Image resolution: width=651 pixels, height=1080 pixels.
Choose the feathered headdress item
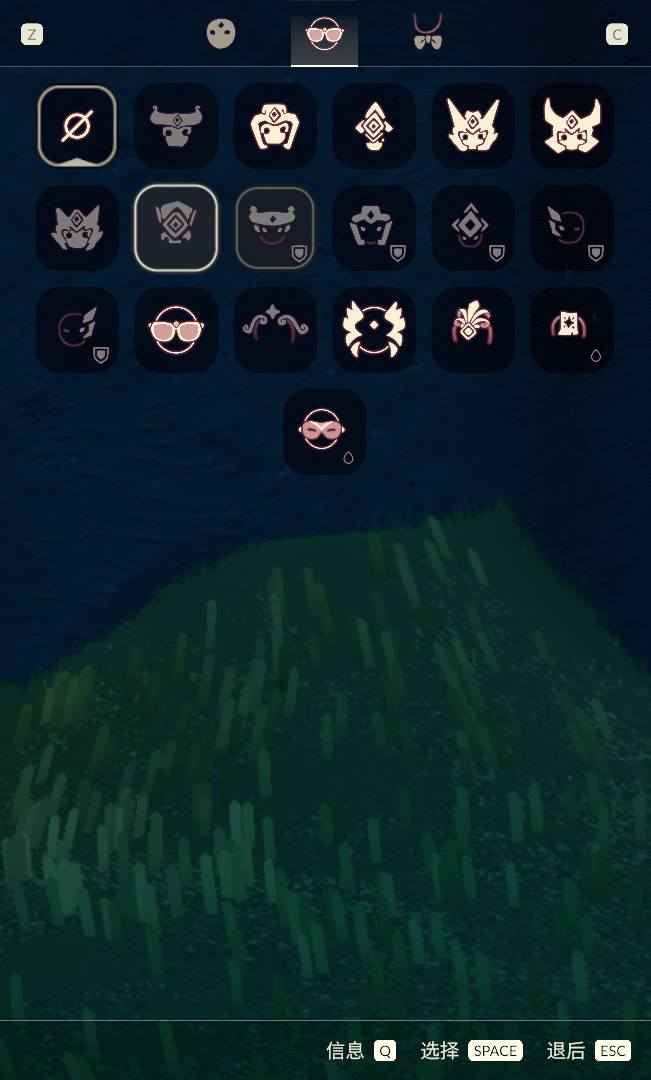(x=473, y=330)
